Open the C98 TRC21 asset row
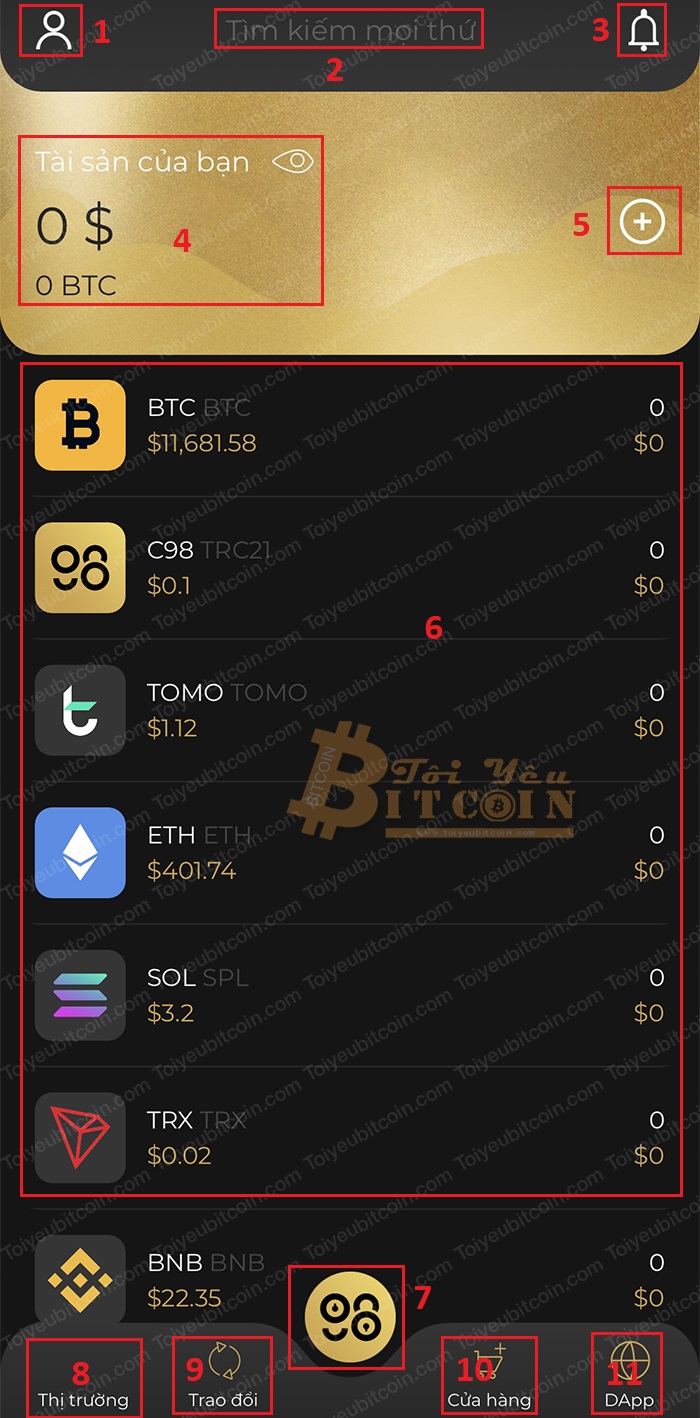The width and height of the screenshot is (700, 1418). pyautogui.click(x=350, y=567)
